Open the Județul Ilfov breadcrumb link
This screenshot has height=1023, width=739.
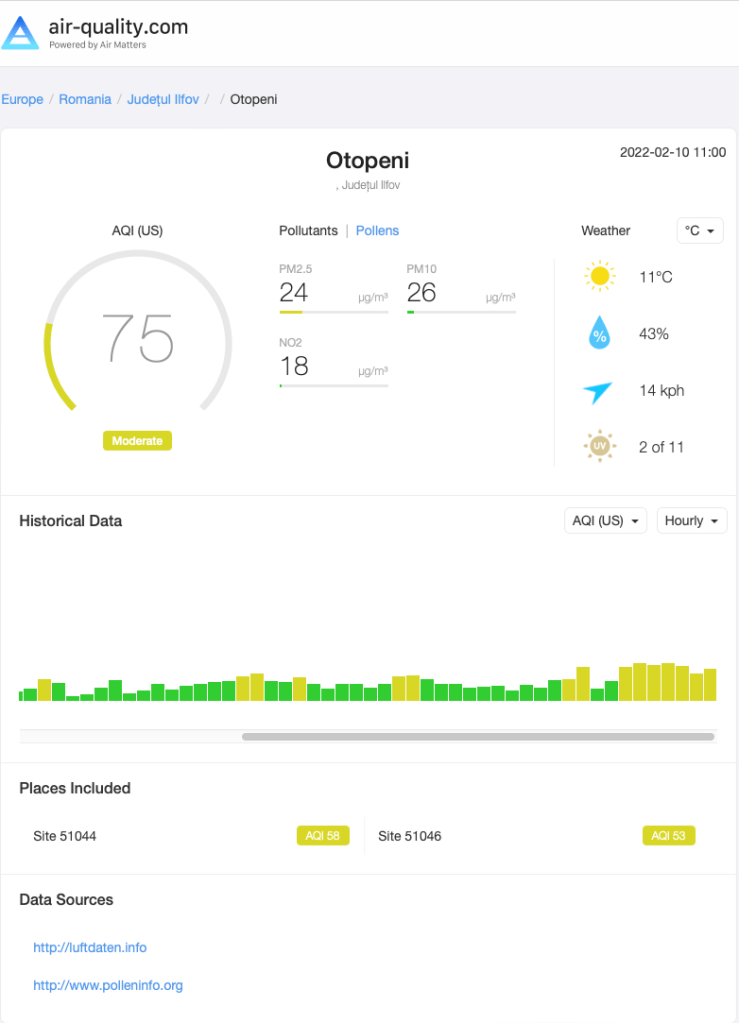click(163, 99)
